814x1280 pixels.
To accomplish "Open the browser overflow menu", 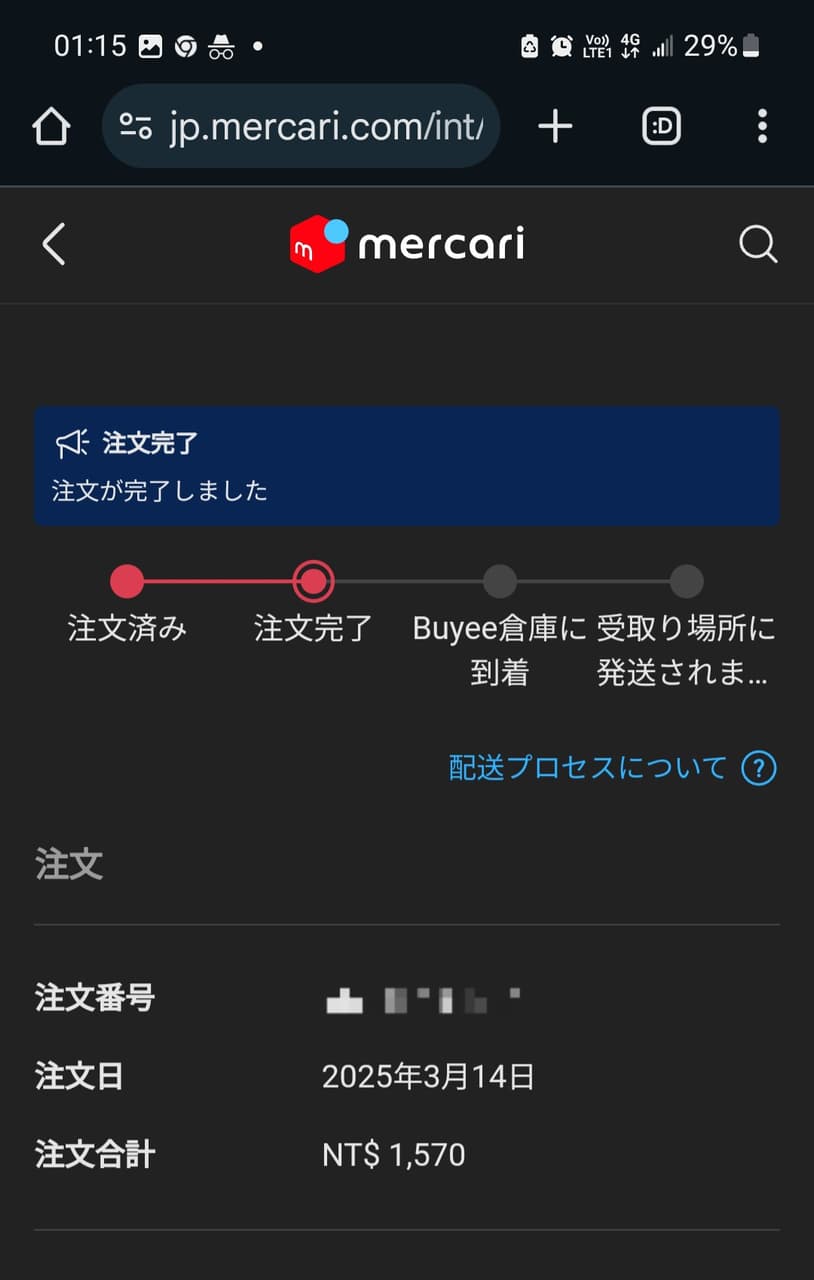I will tap(763, 126).
